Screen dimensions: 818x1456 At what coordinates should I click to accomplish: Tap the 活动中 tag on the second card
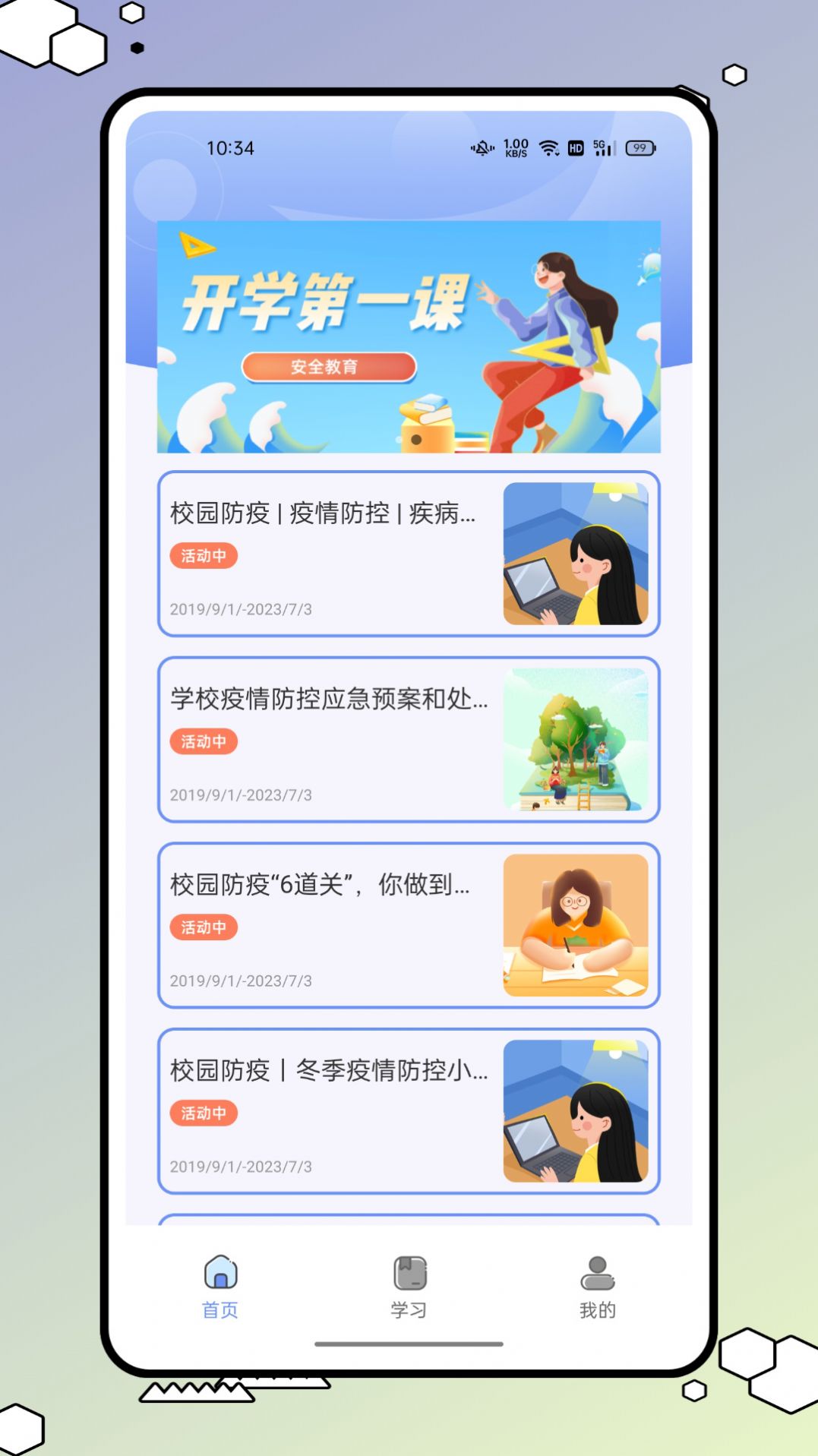204,741
